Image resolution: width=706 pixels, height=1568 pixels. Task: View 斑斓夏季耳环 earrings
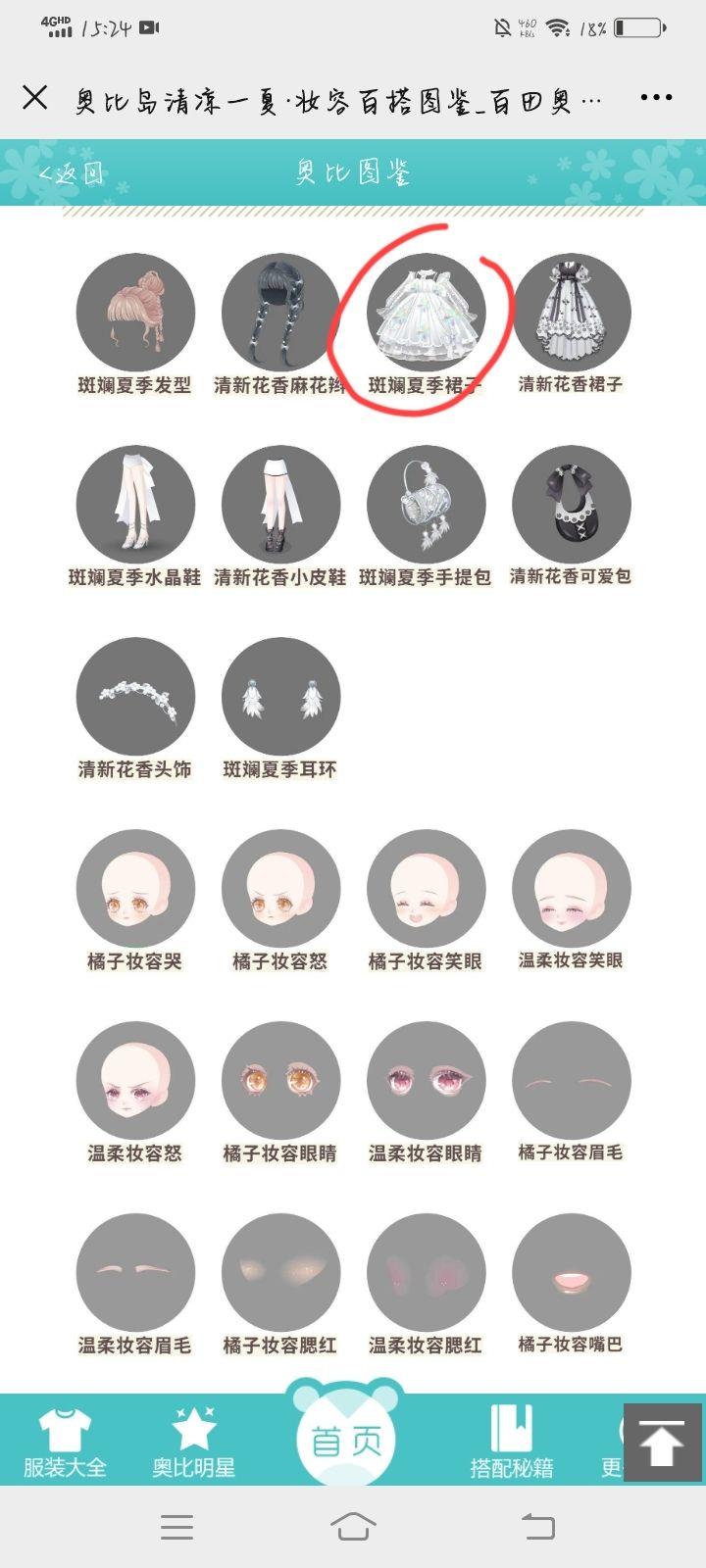click(x=280, y=698)
